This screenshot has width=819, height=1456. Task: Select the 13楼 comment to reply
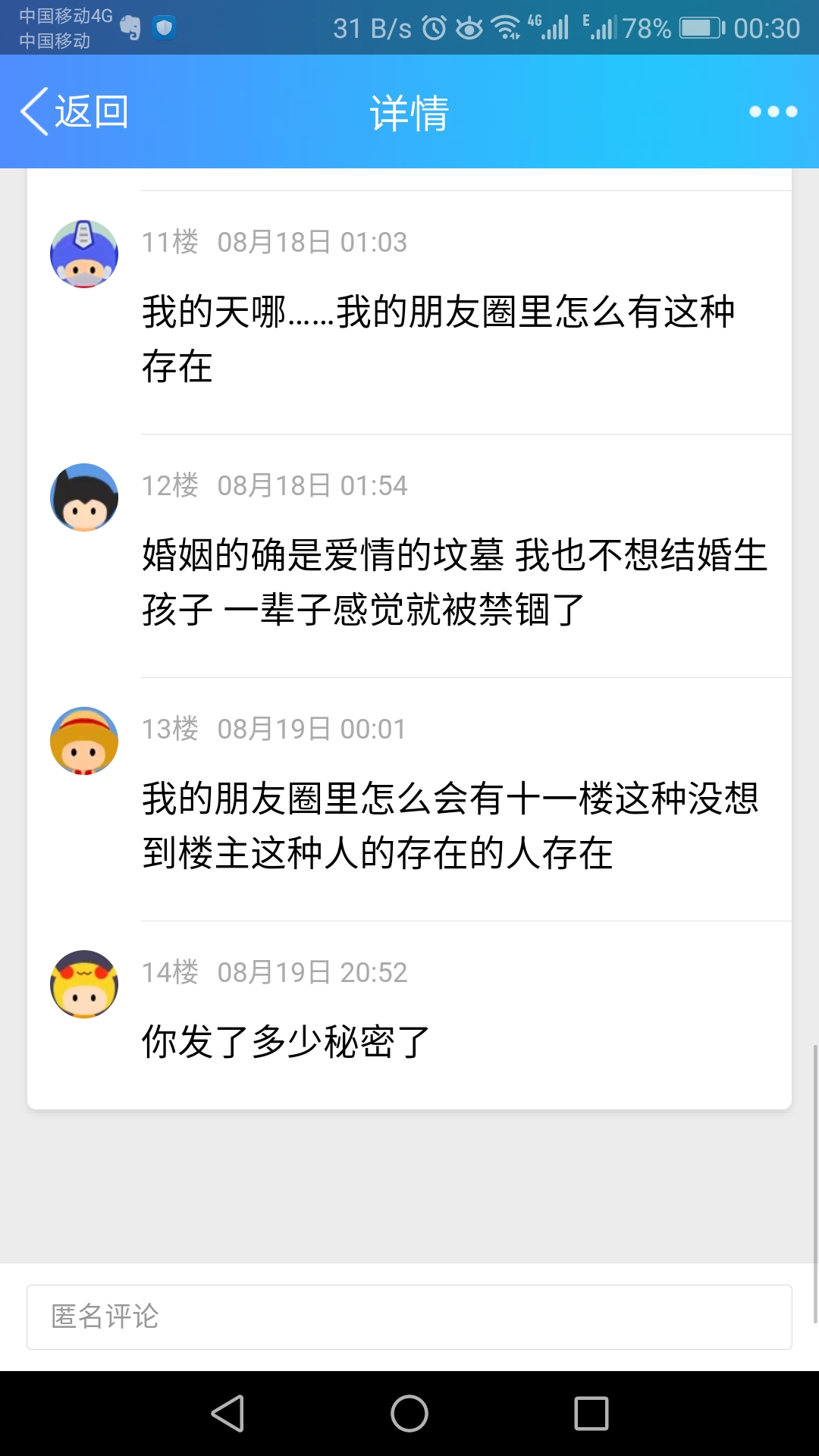[x=450, y=825]
